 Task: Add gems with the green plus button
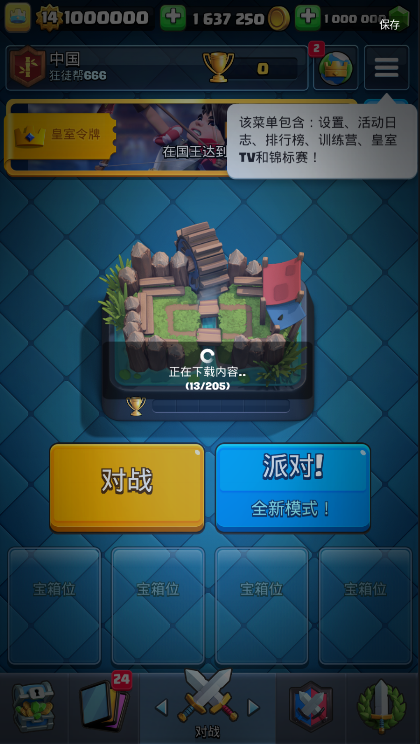[308, 18]
